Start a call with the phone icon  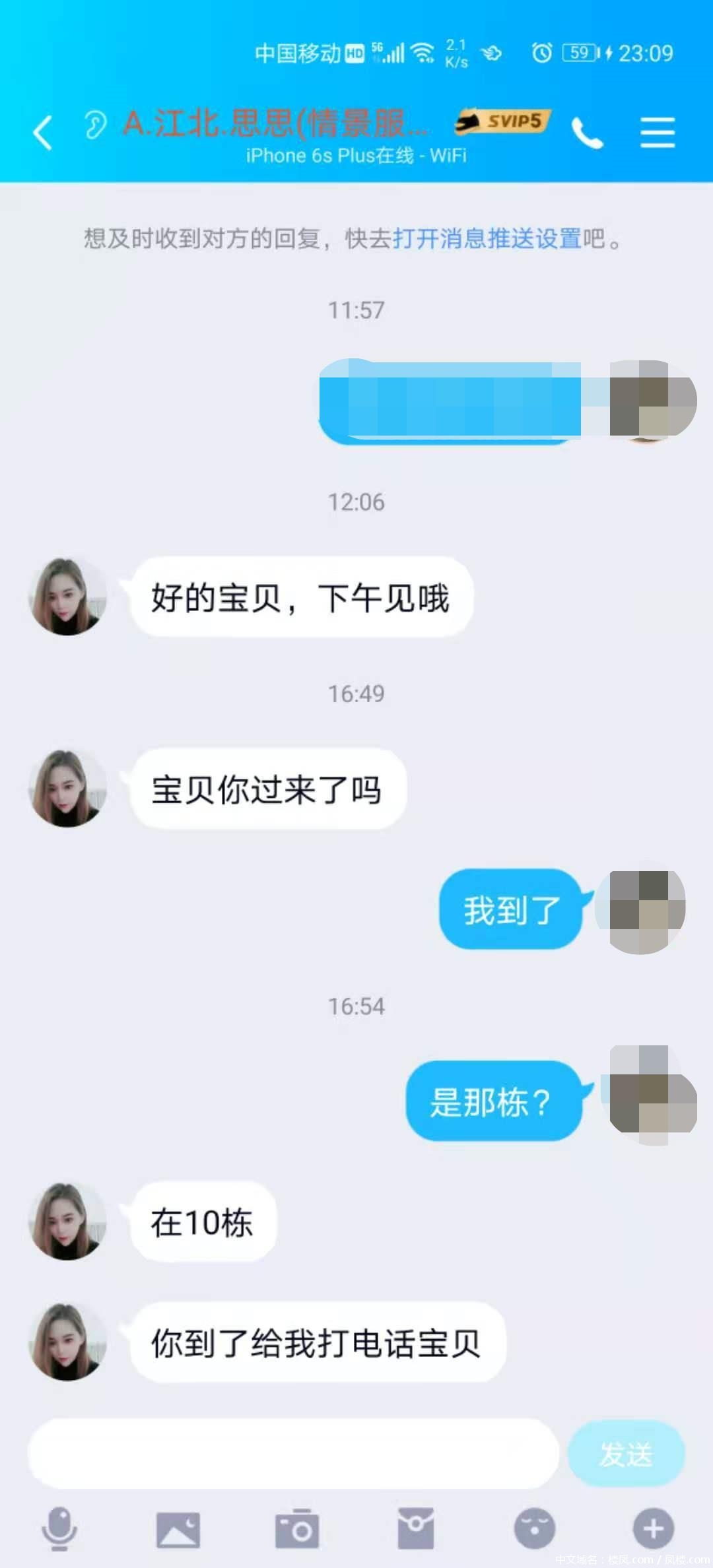(x=588, y=131)
